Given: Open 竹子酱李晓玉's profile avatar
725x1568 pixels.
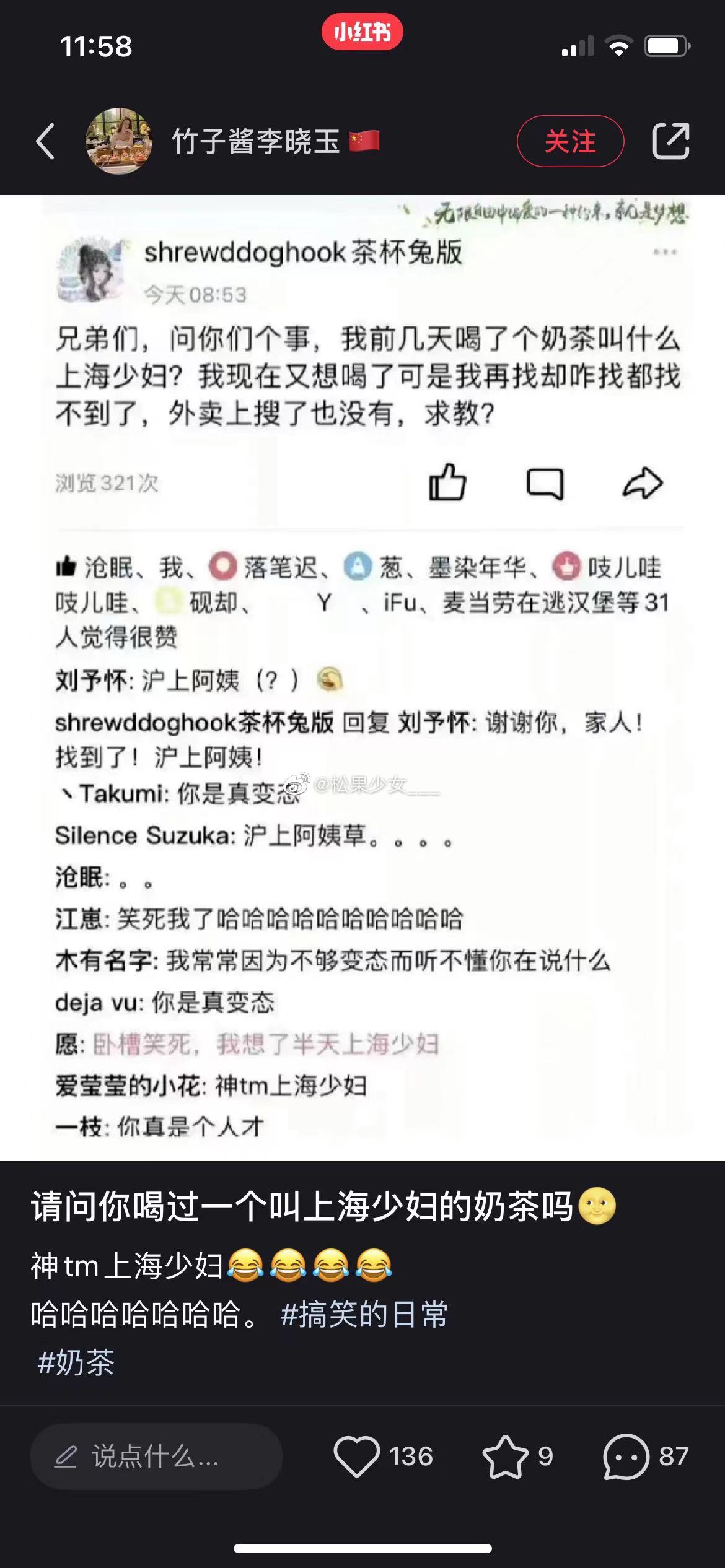Looking at the screenshot, I should coord(119,141).
